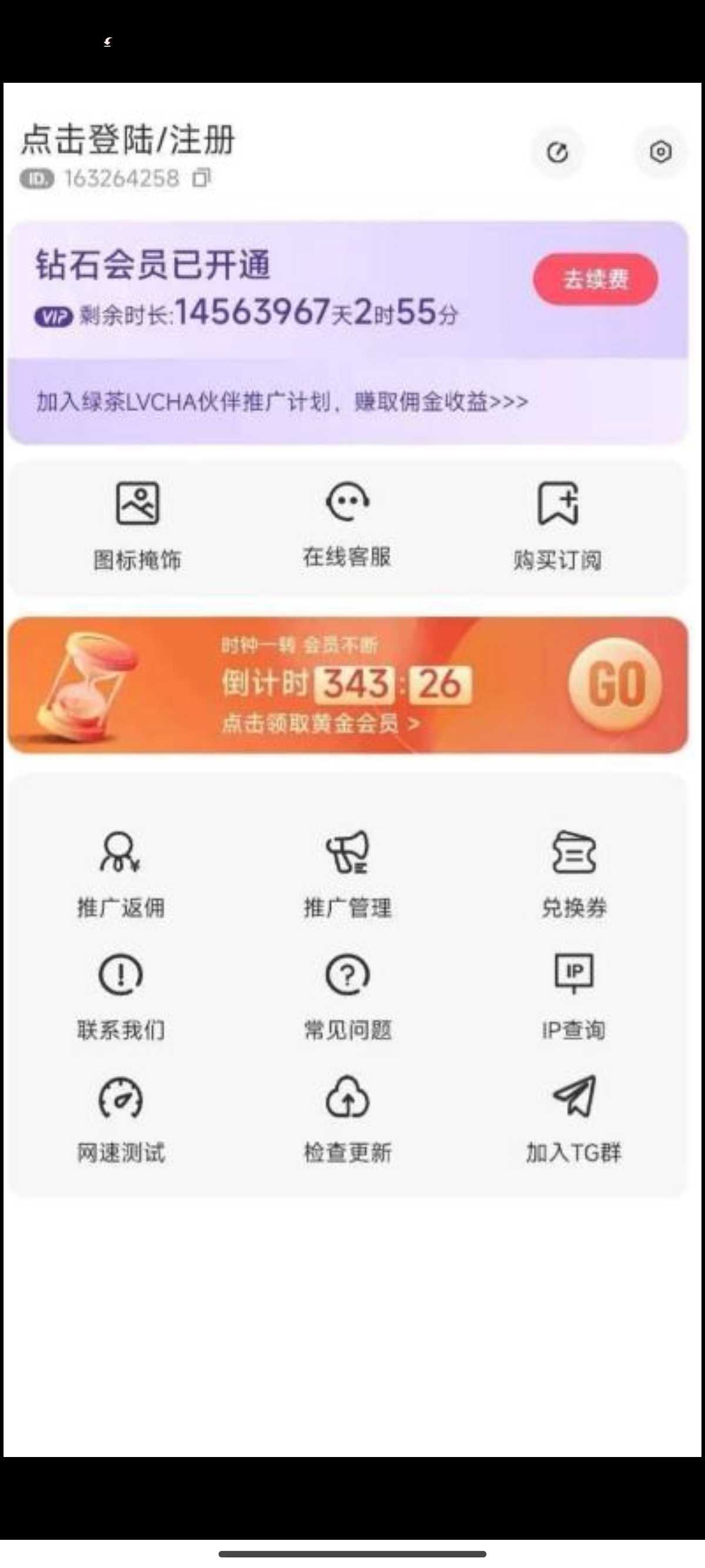Copy the user ID number
The image size is (705, 1568).
pyautogui.click(x=202, y=179)
